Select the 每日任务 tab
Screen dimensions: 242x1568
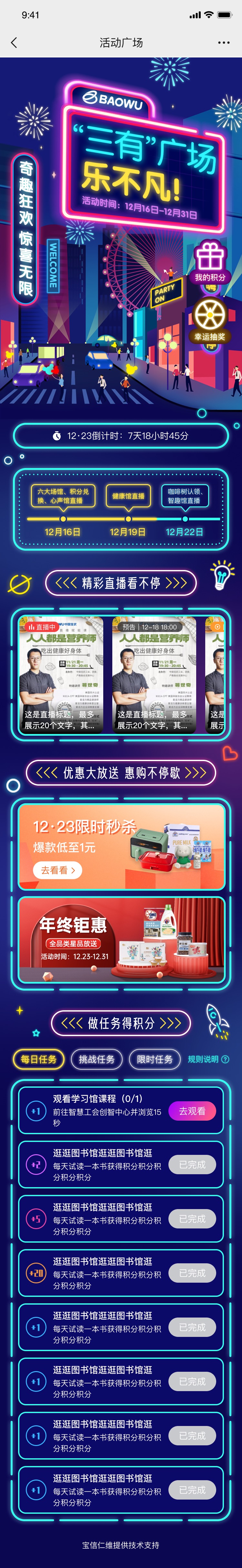tap(39, 1059)
